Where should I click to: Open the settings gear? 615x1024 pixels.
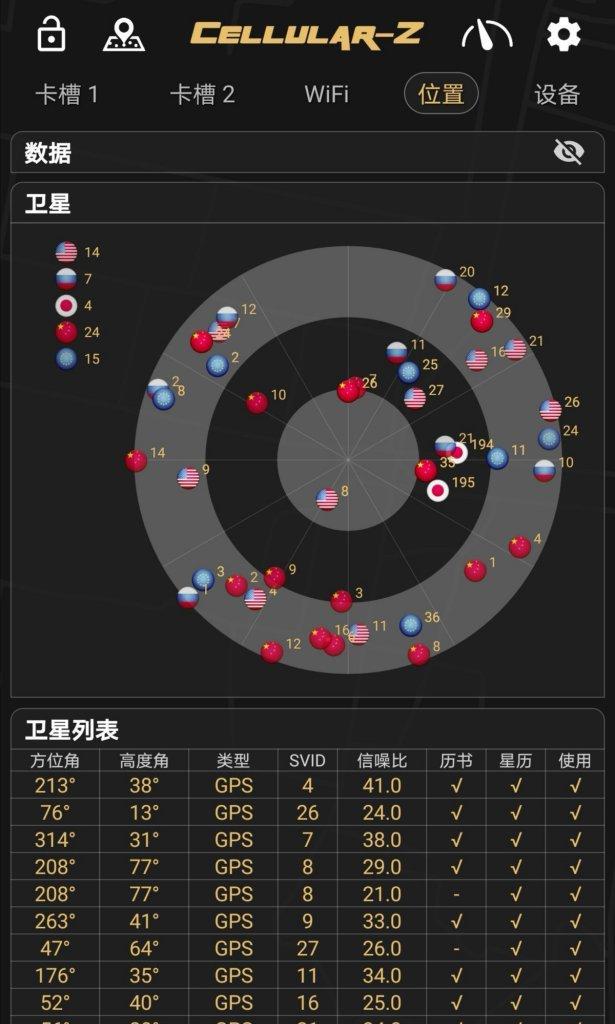coord(564,35)
